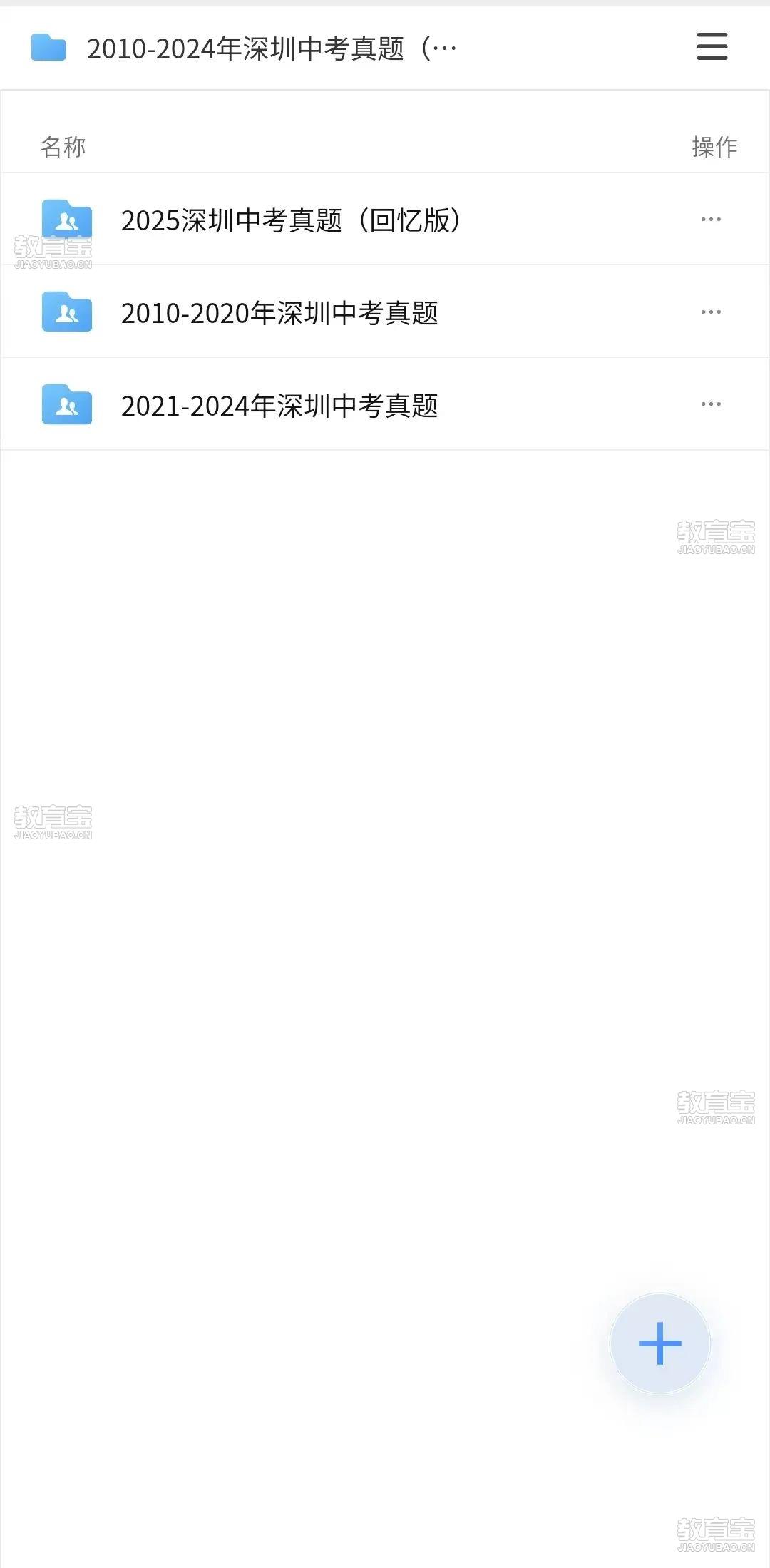Show more options for the 2021-2024年深圳中考真题 folder

(x=711, y=404)
